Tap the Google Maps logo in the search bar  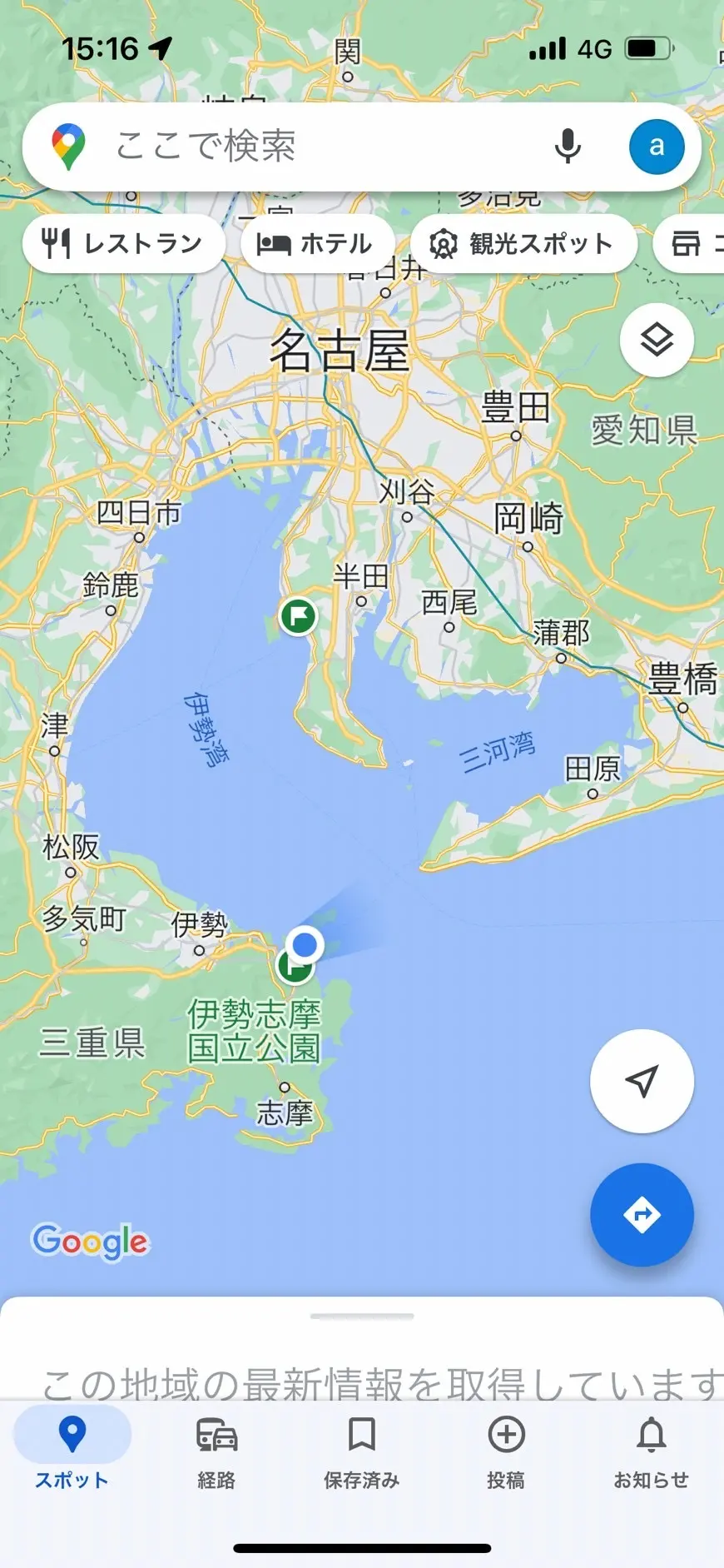68,146
